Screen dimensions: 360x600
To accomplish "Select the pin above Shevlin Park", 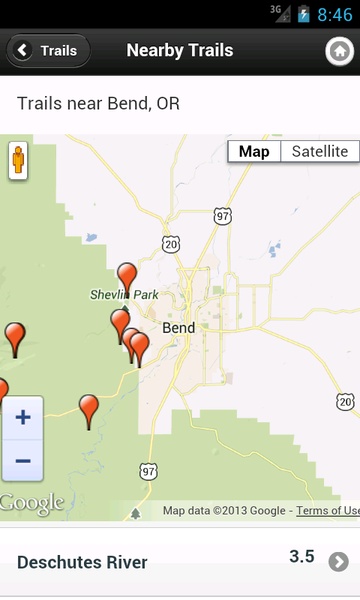I will pyautogui.click(x=127, y=278).
